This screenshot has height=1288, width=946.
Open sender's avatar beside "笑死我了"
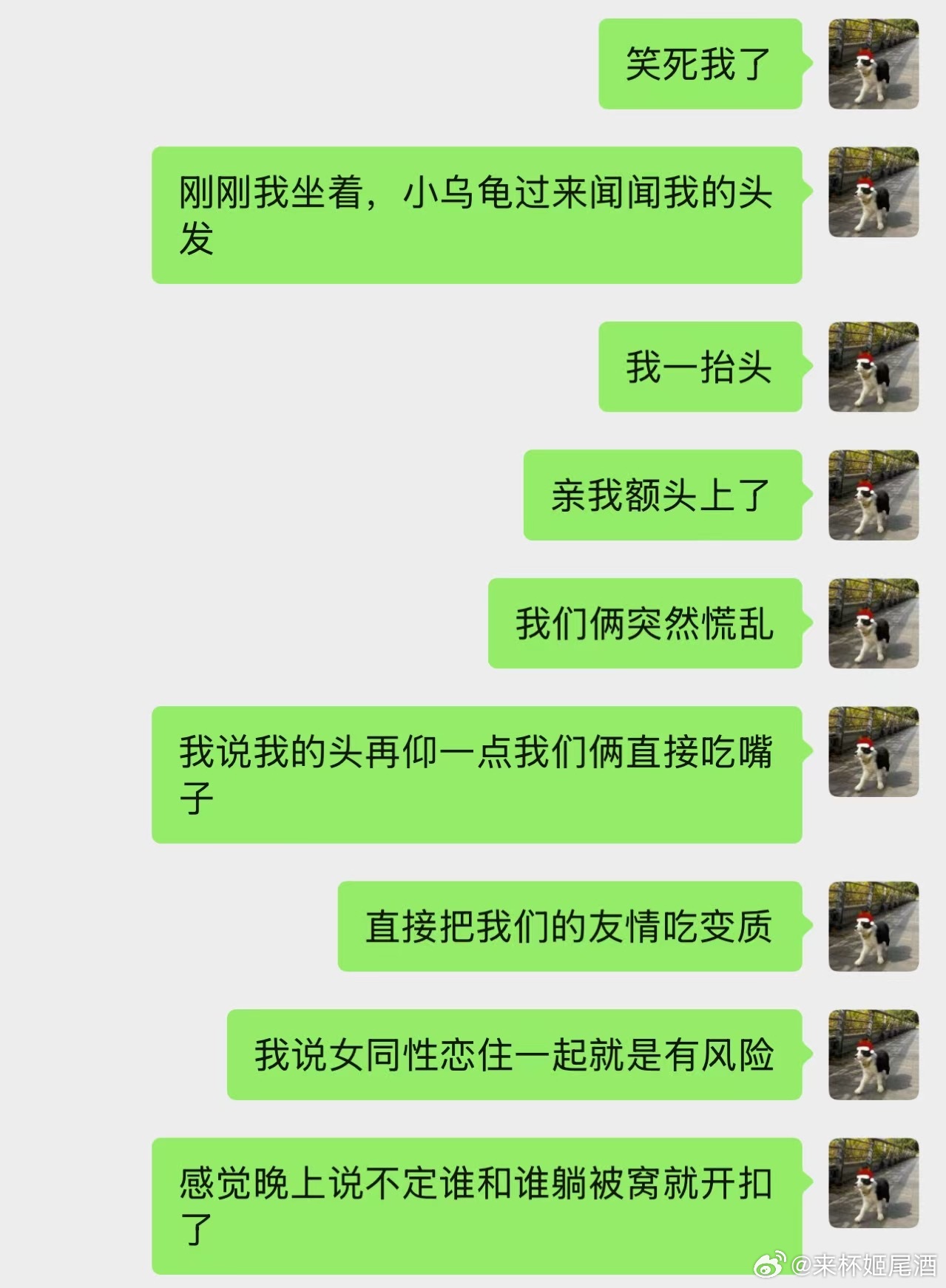tap(874, 64)
